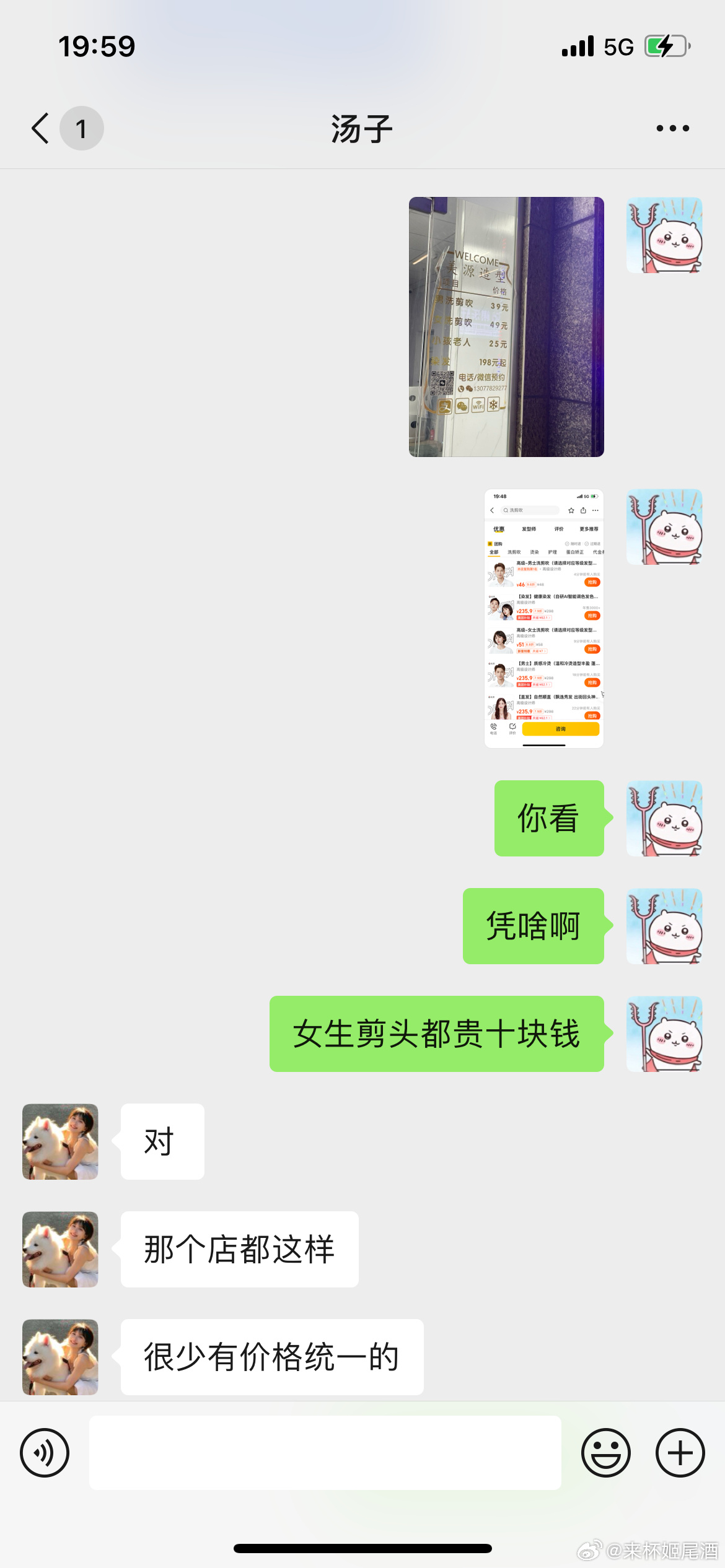Open the salon price sign photo
This screenshot has width=725, height=1568.
(x=506, y=327)
